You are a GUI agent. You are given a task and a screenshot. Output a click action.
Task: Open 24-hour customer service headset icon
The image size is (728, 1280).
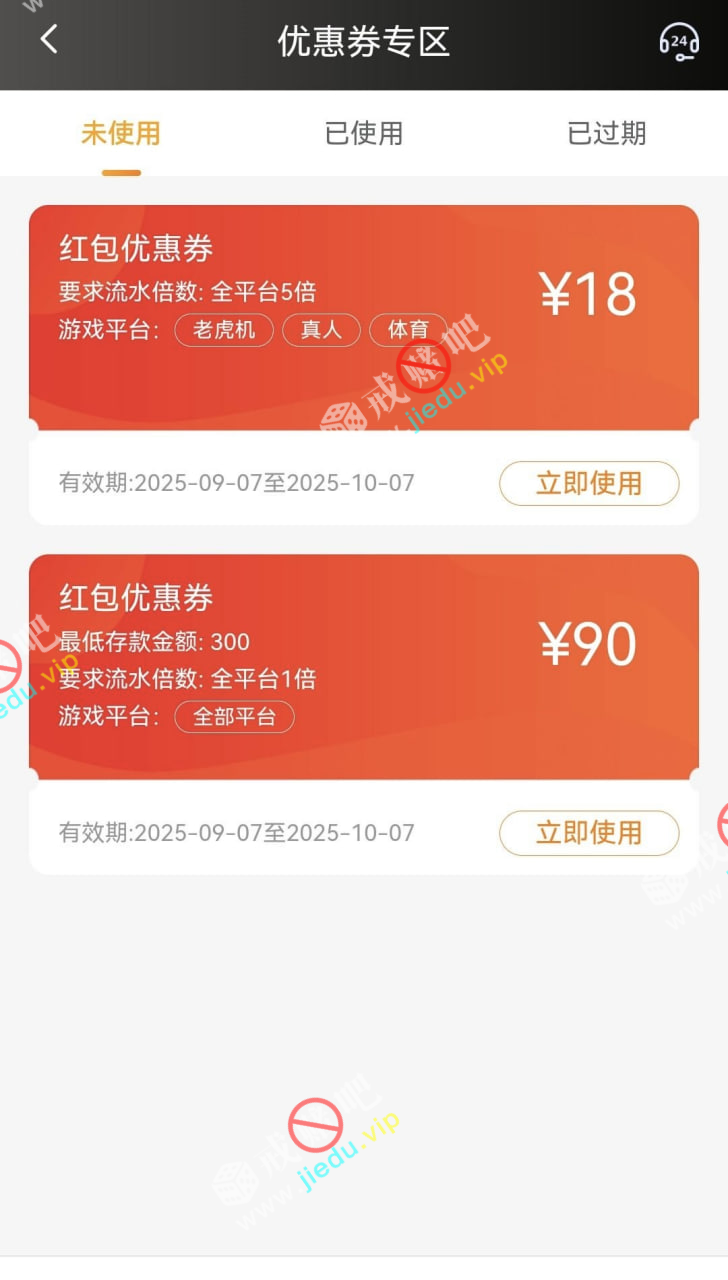pyautogui.click(x=679, y=41)
